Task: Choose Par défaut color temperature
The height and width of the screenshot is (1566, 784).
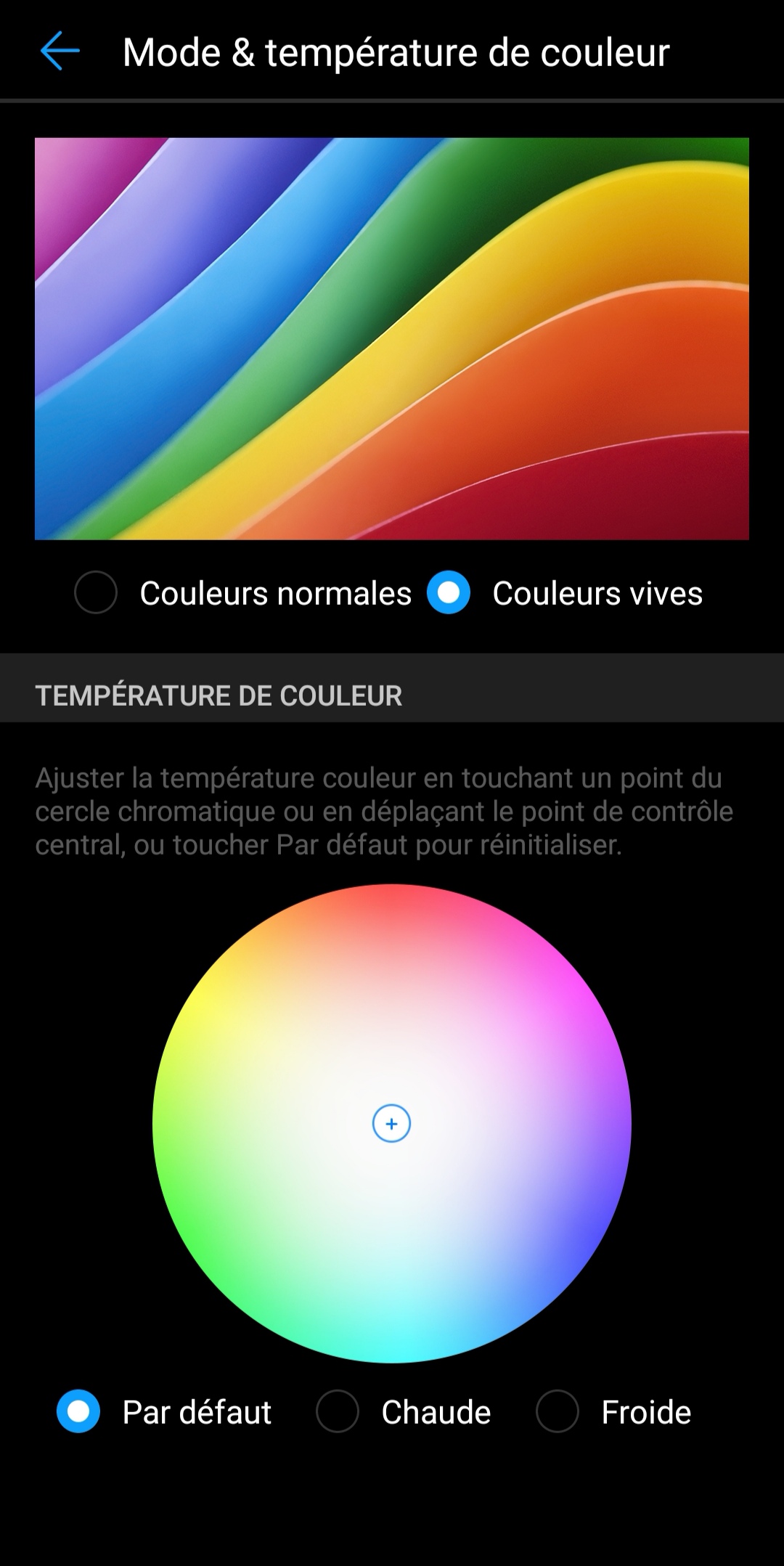Action: [x=78, y=1411]
